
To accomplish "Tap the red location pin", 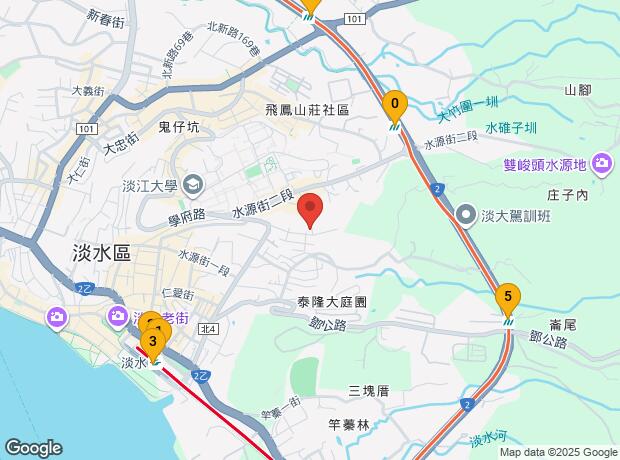I will 310,210.
